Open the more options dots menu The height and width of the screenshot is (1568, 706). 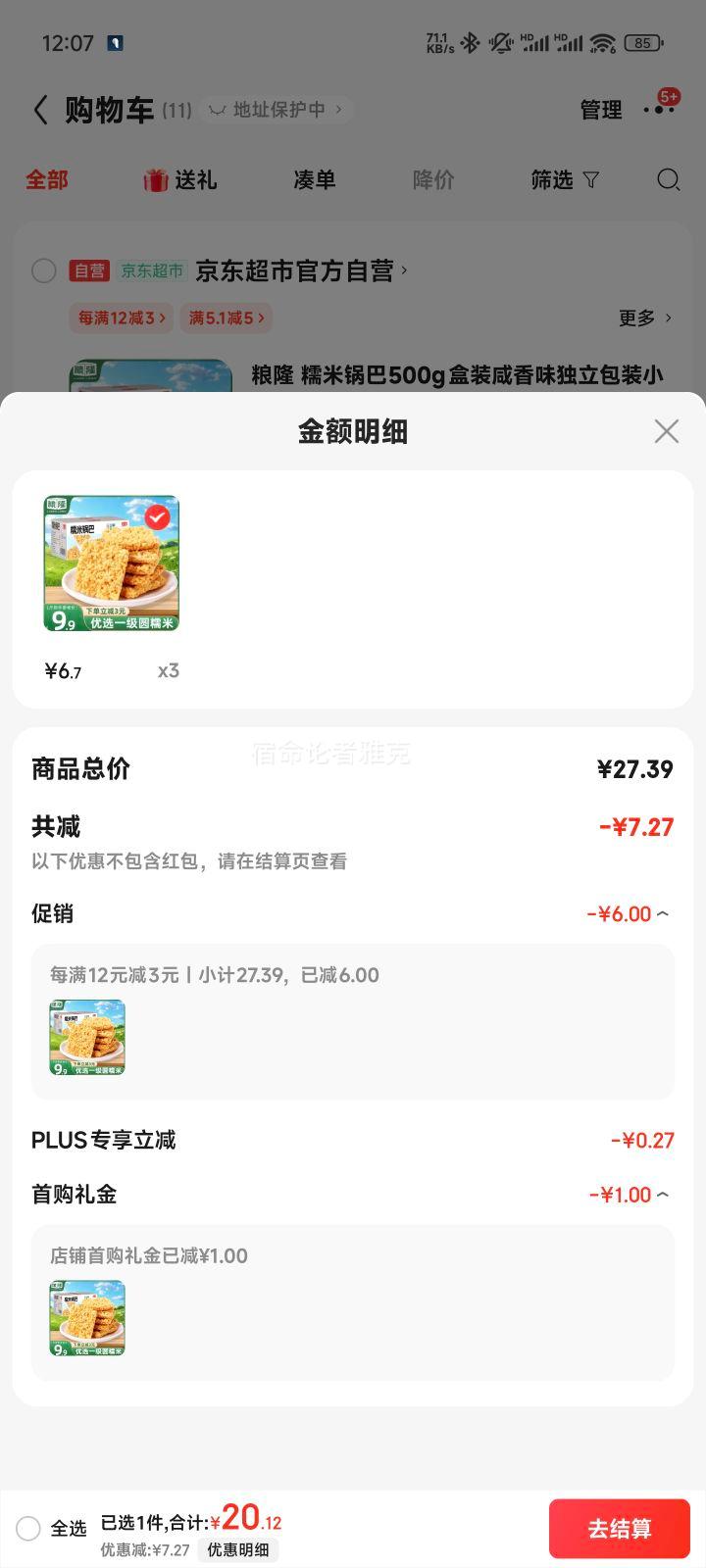(658, 110)
